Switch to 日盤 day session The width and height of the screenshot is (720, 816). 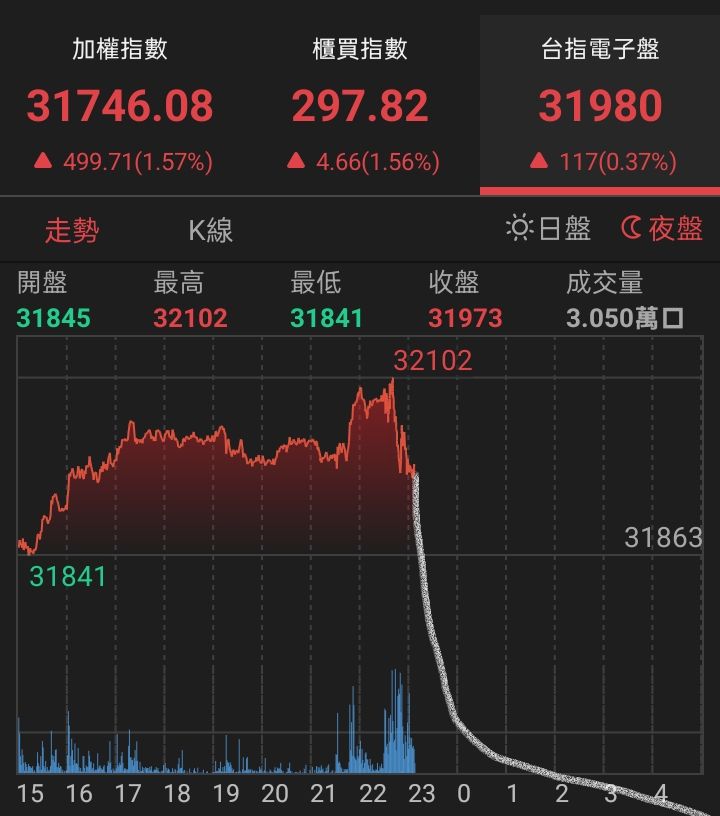tap(549, 229)
